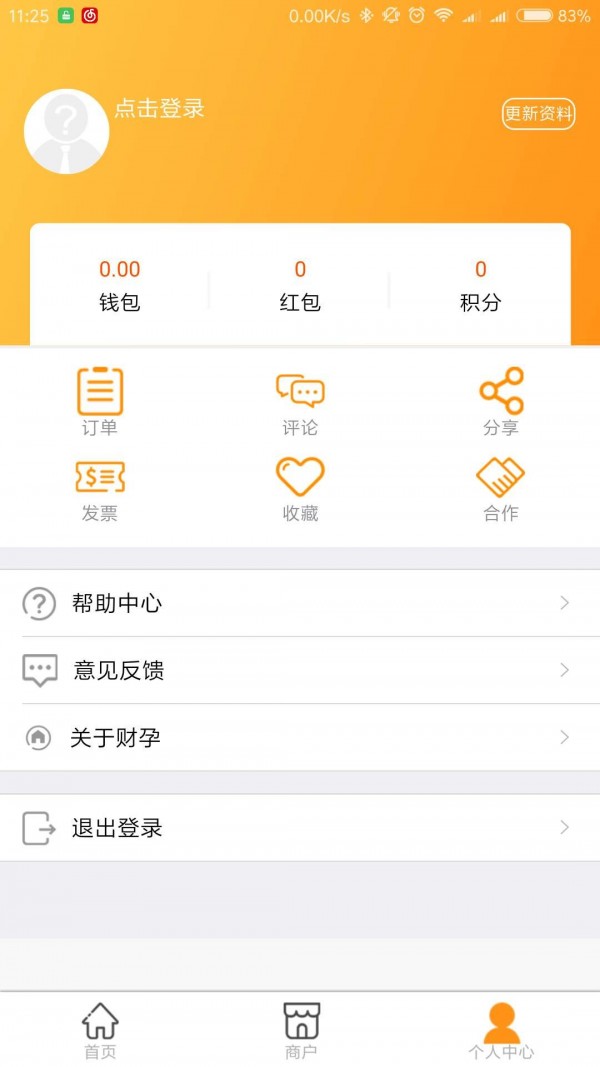600x1067 pixels.
Task: Open 发票 invoices
Action: pyautogui.click(x=100, y=491)
